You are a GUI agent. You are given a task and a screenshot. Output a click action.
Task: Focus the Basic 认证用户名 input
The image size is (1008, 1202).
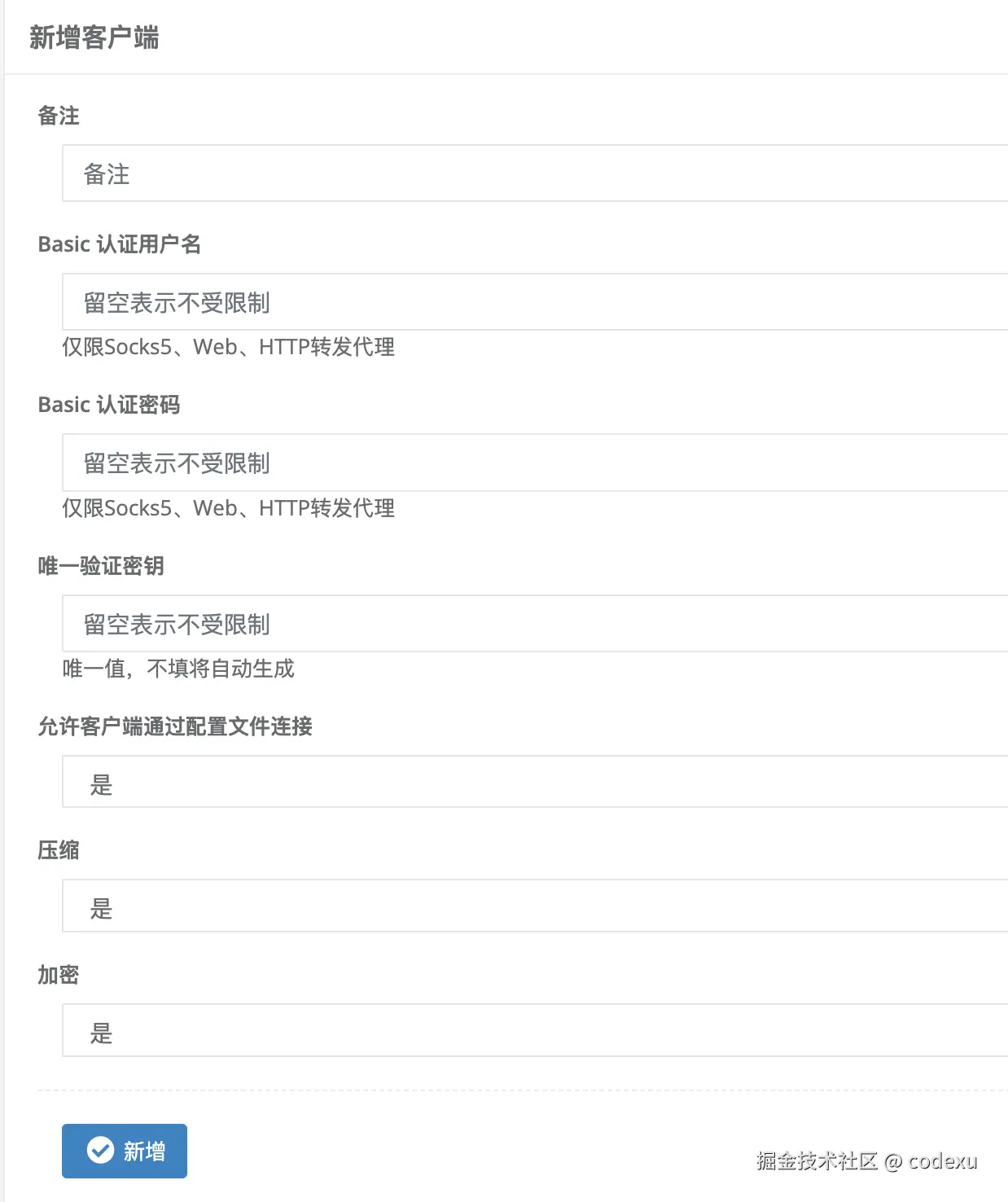click(534, 302)
